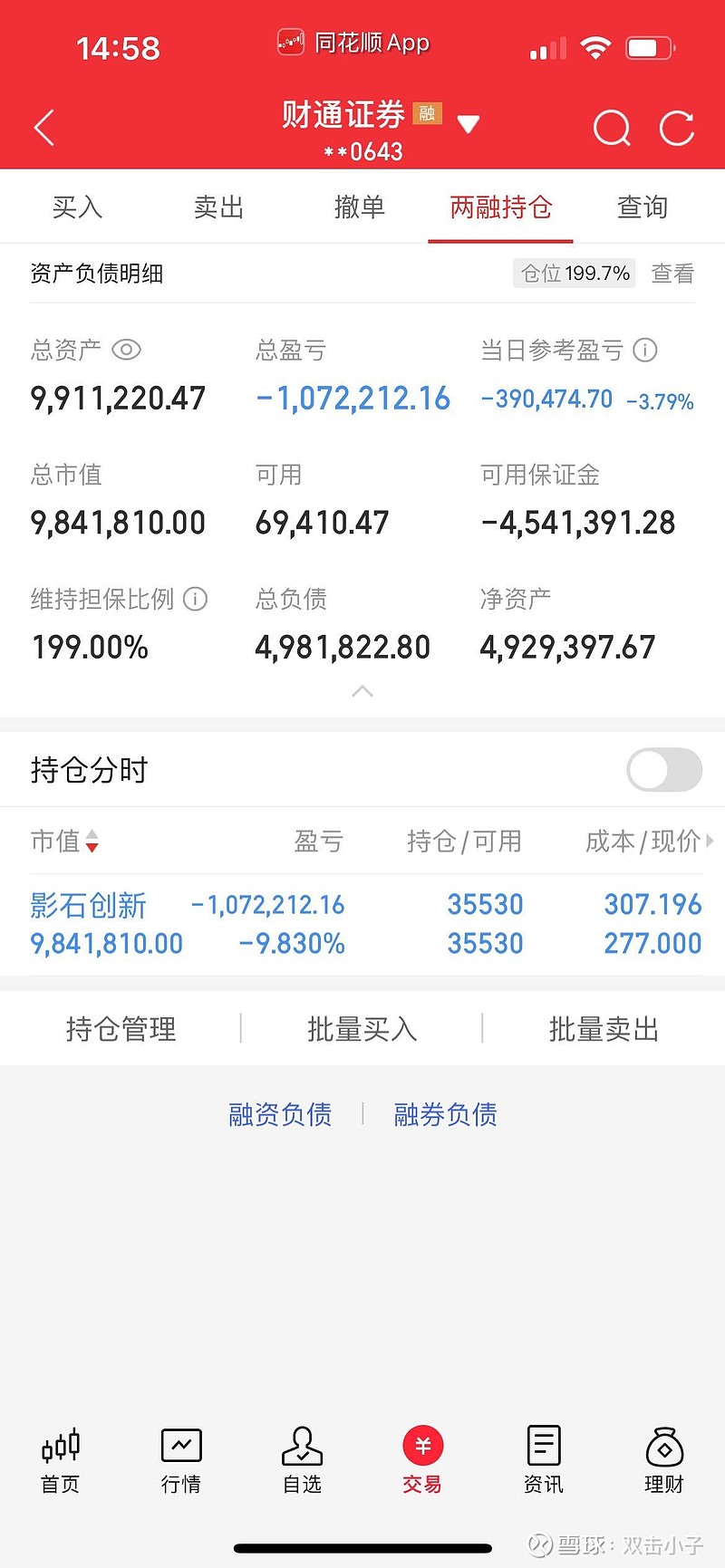Screen dimensions: 725x1568
Task: Switch to the 买入 tab
Action: point(77,207)
